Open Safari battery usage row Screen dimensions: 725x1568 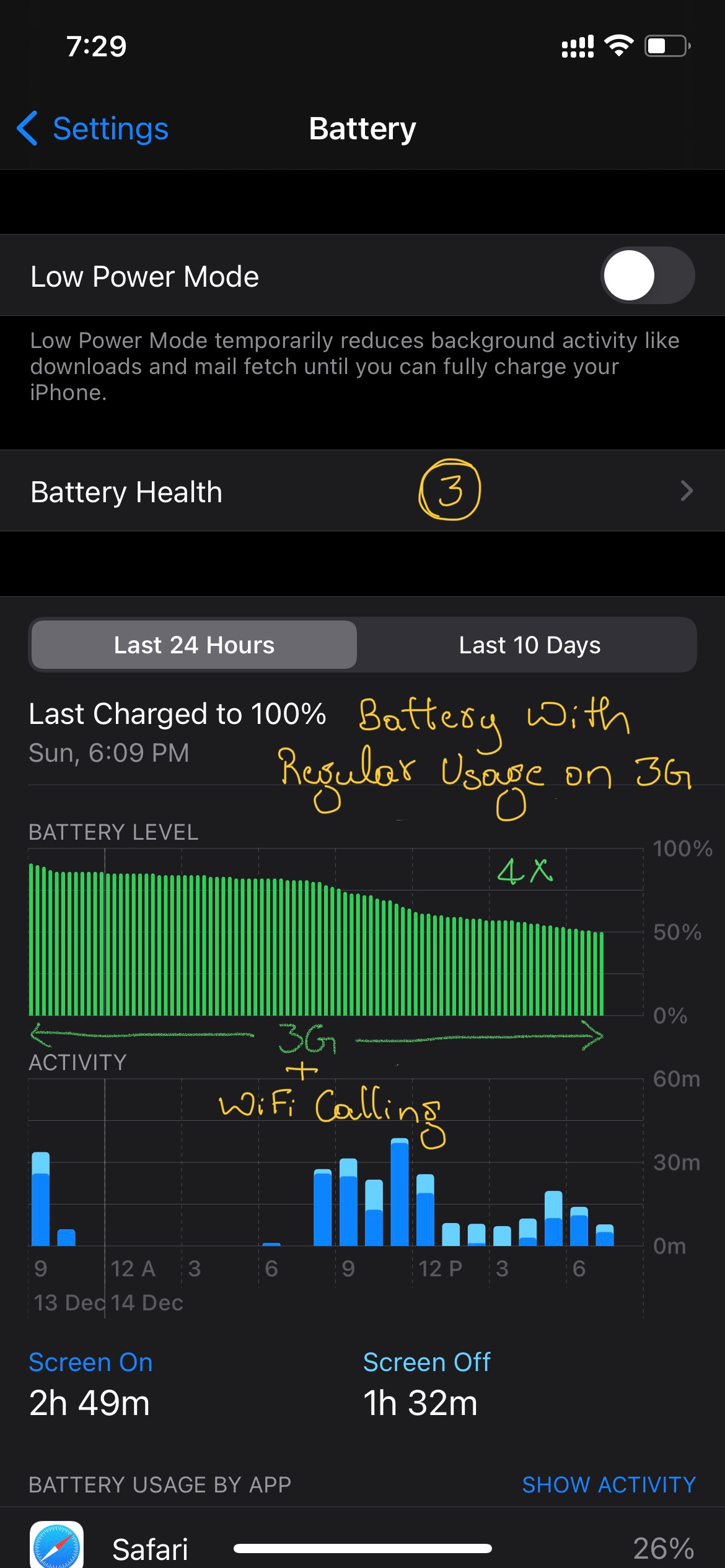pyautogui.click(x=362, y=1548)
